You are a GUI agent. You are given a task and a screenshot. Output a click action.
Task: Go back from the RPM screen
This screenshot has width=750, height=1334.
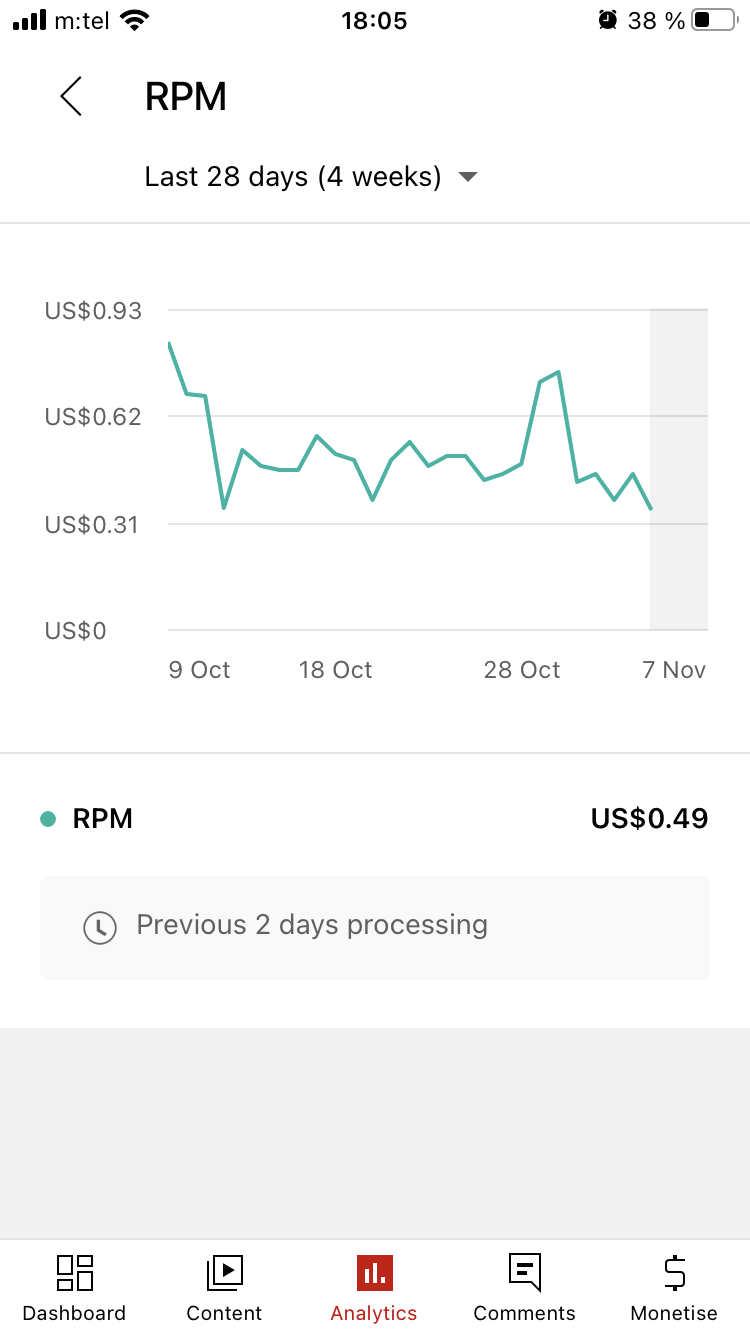71,96
